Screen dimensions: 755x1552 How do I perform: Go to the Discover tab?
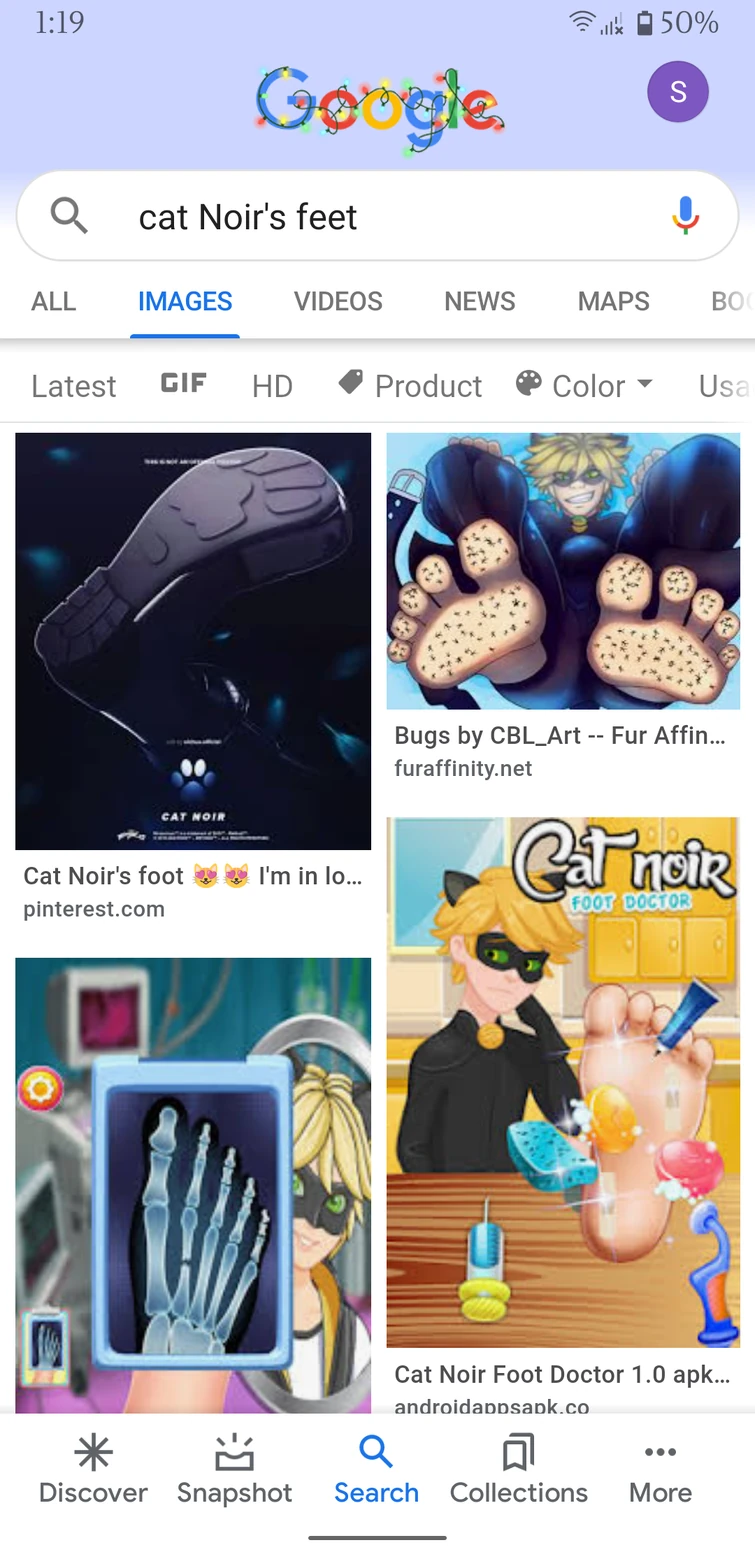coord(93,1468)
